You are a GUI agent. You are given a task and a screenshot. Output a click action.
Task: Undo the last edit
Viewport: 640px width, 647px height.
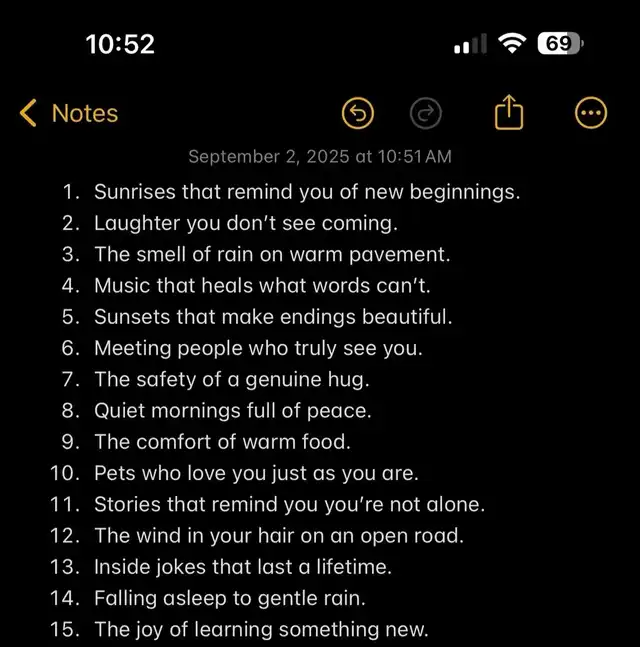357,114
